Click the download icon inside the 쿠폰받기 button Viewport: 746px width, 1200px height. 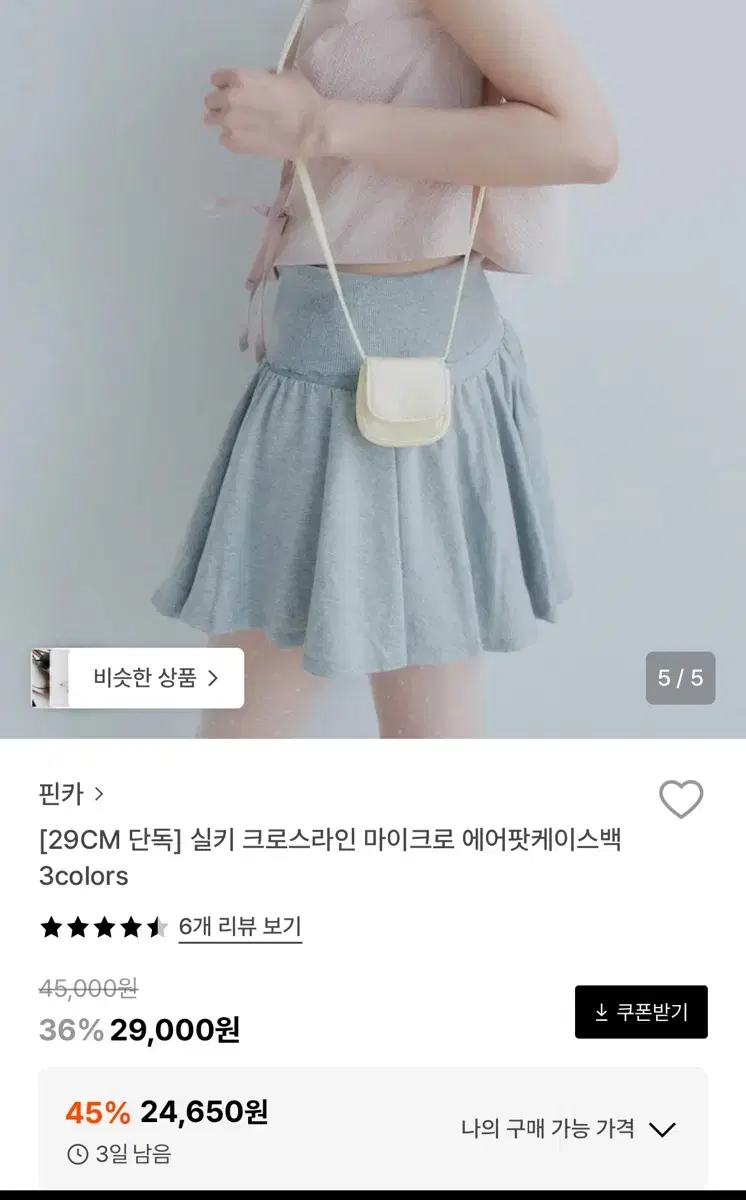(x=600, y=1012)
